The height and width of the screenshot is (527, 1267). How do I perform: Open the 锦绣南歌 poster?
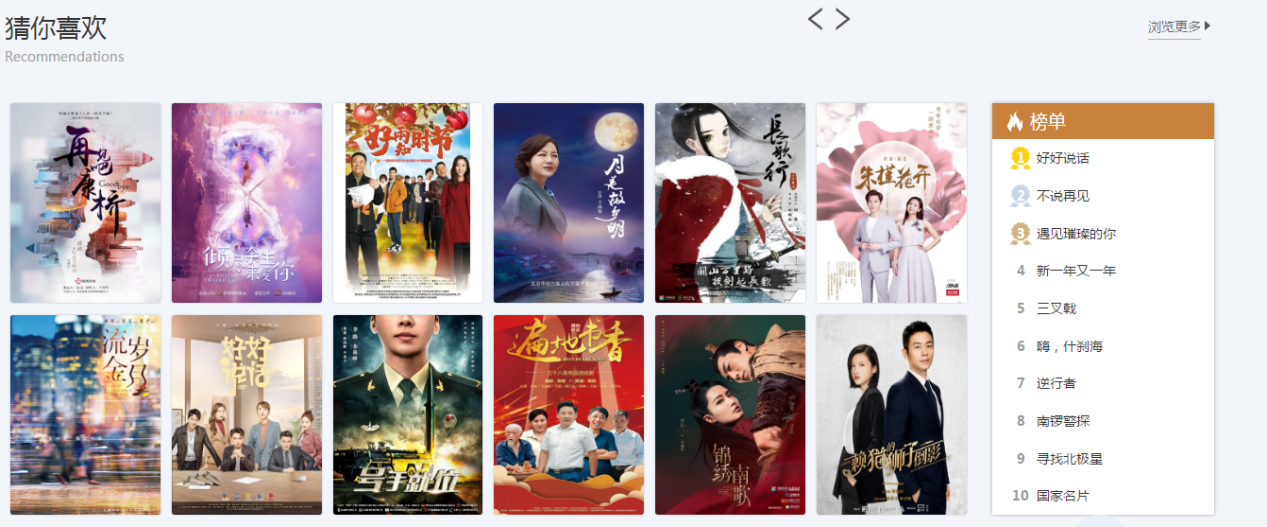coord(730,415)
